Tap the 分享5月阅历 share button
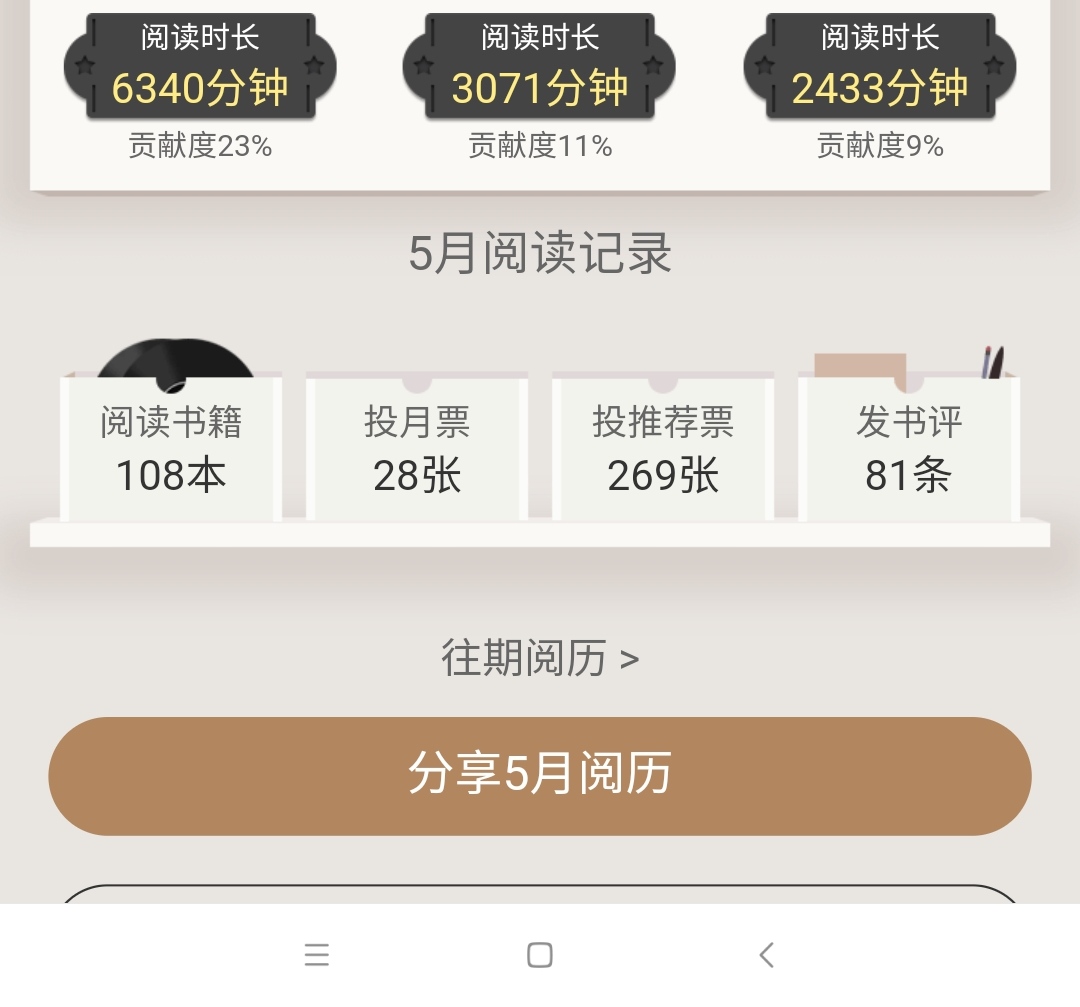This screenshot has height=1007, width=1080. [540, 776]
